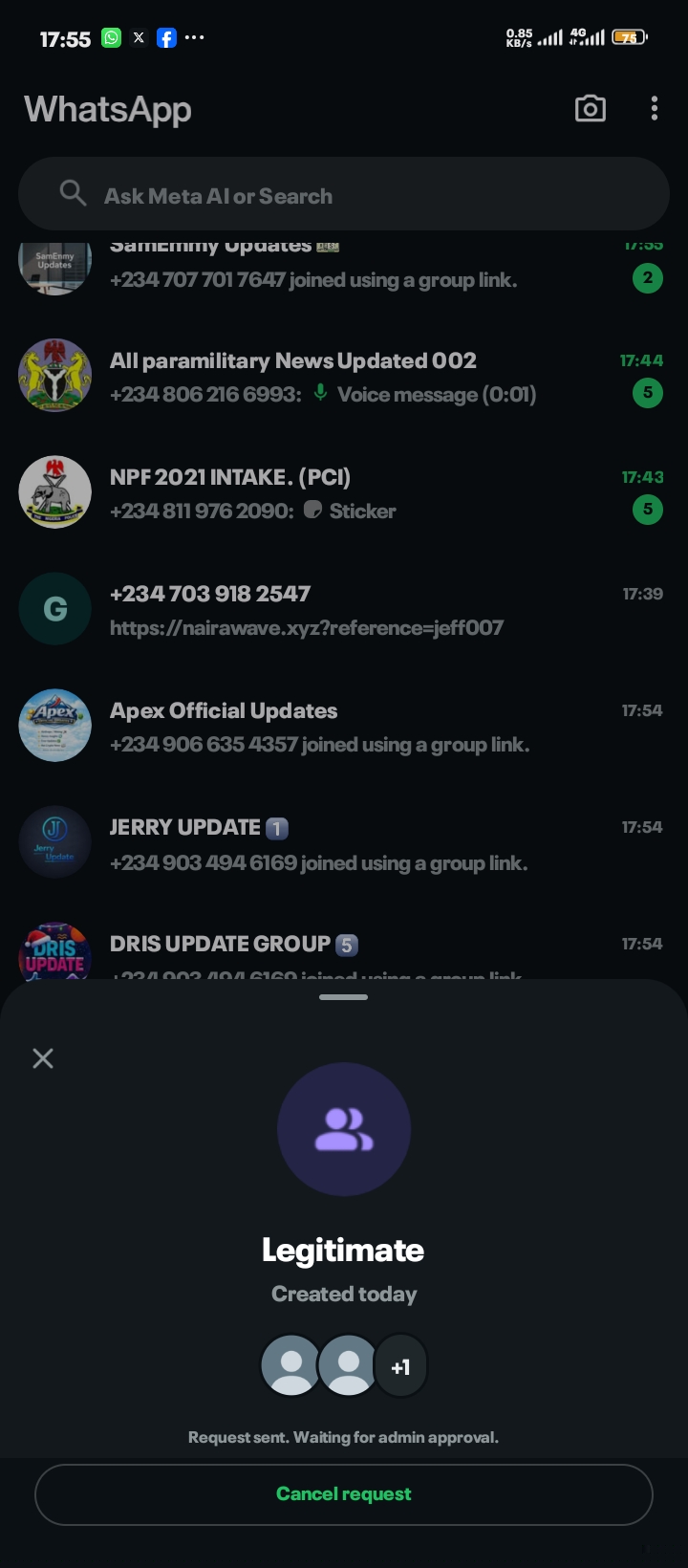The image size is (688, 1568).
Task: Close the Legitimate group sheet
Action: 43,1058
